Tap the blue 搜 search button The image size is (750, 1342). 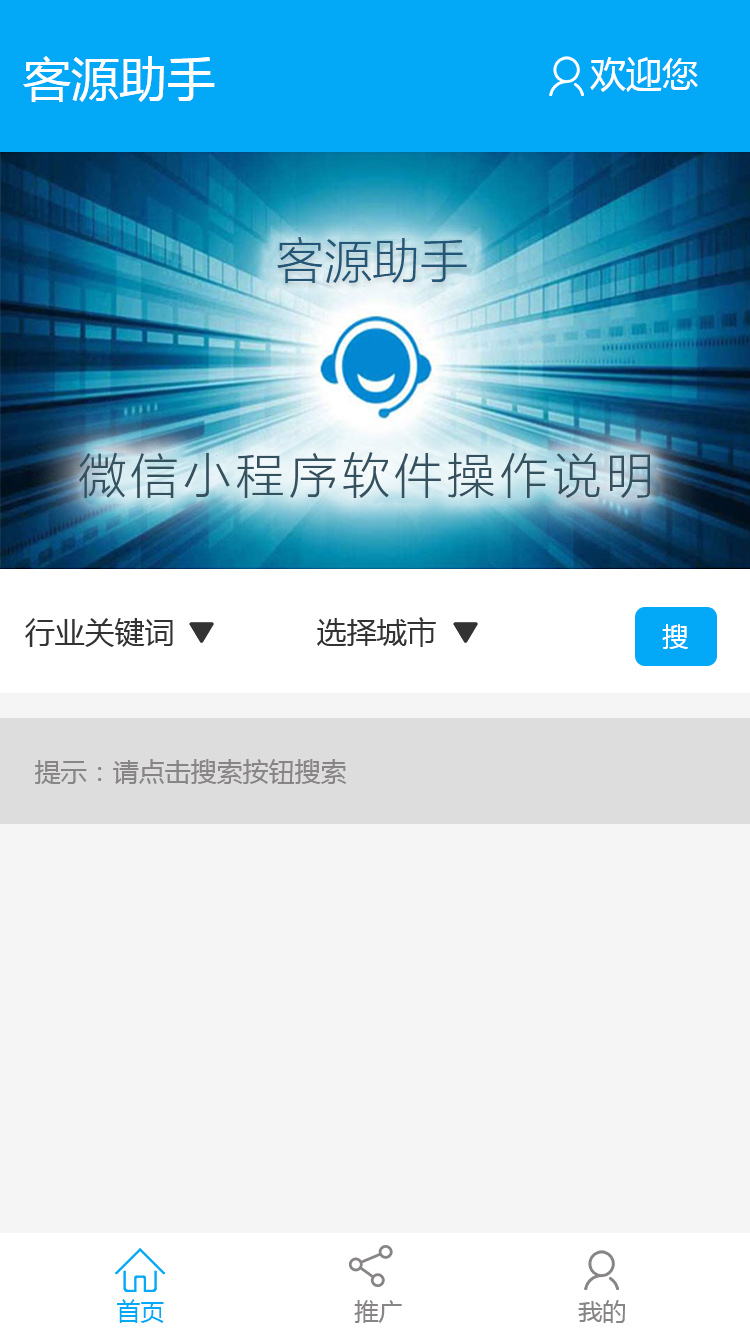click(x=675, y=636)
